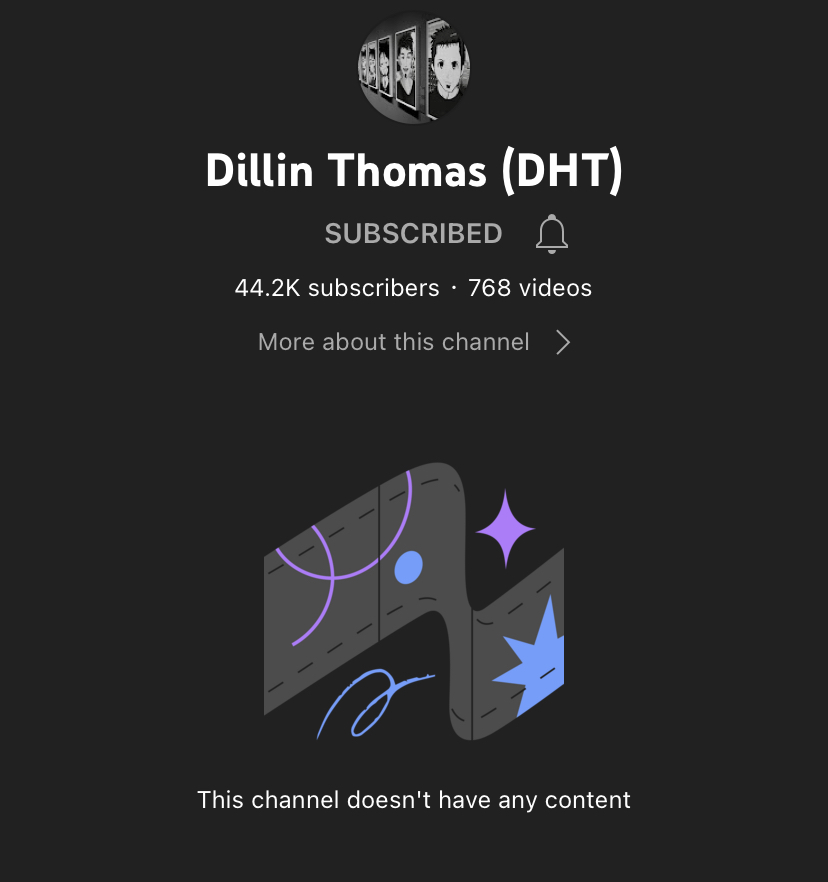
Task: Open More about this channel
Action: [x=413, y=342]
